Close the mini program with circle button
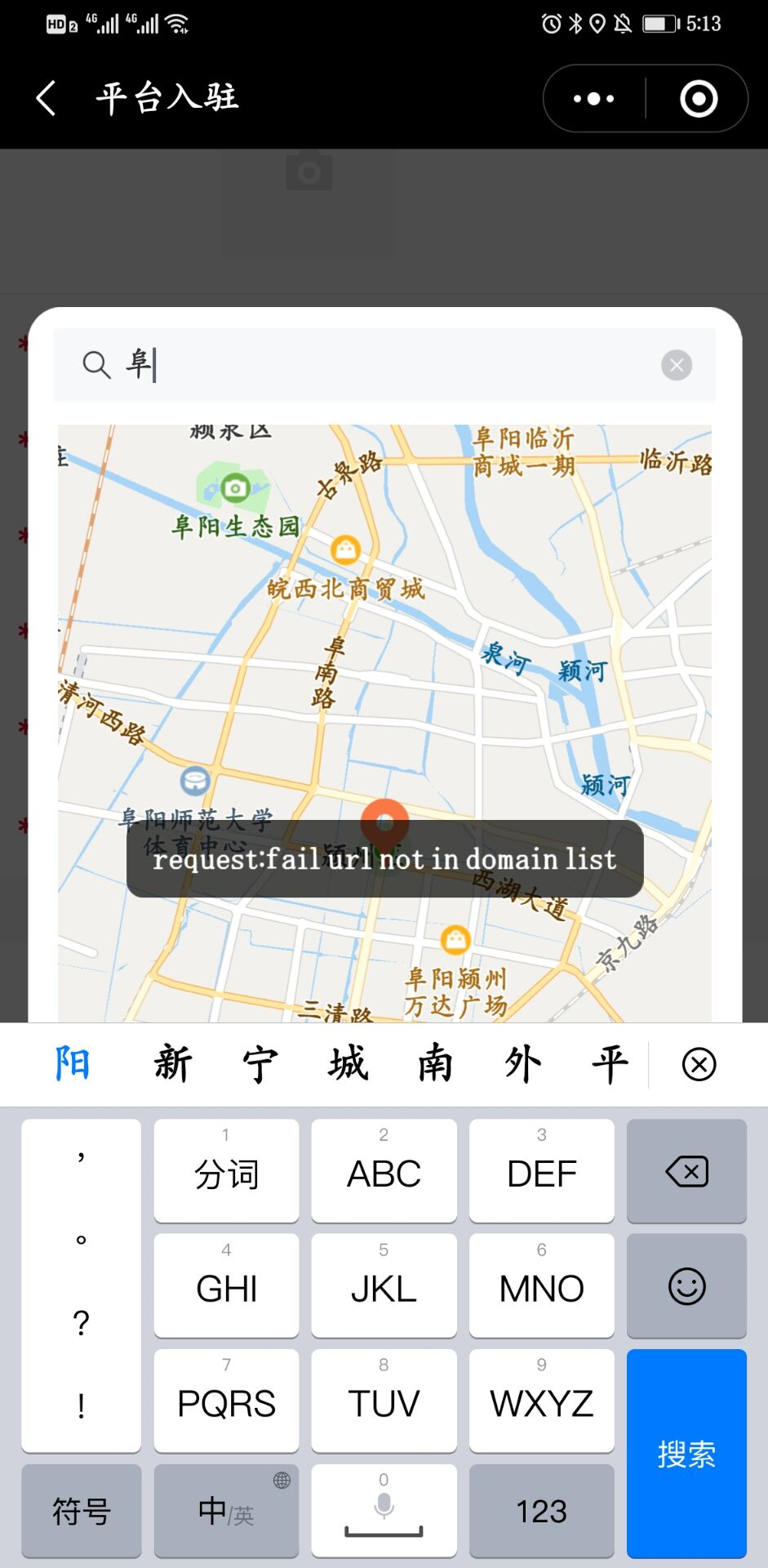 (699, 99)
